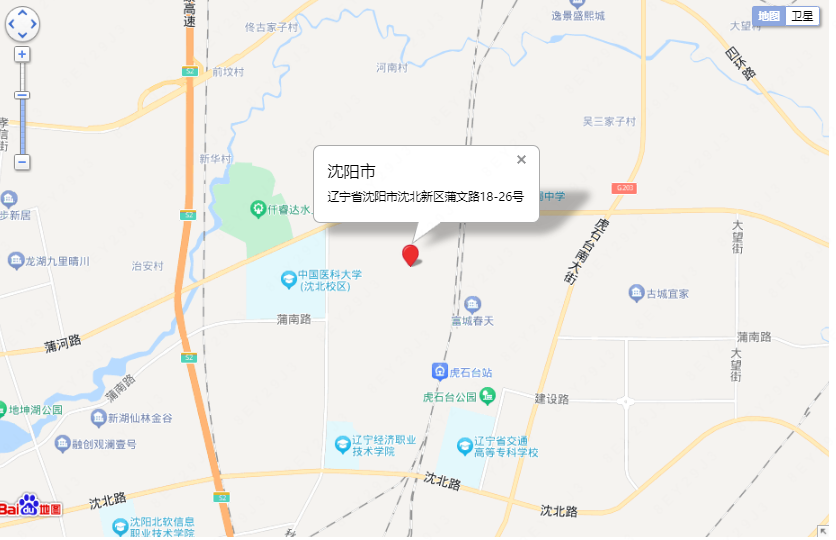
Task: Open the 虎石台站 station marker
Action: pos(439,371)
